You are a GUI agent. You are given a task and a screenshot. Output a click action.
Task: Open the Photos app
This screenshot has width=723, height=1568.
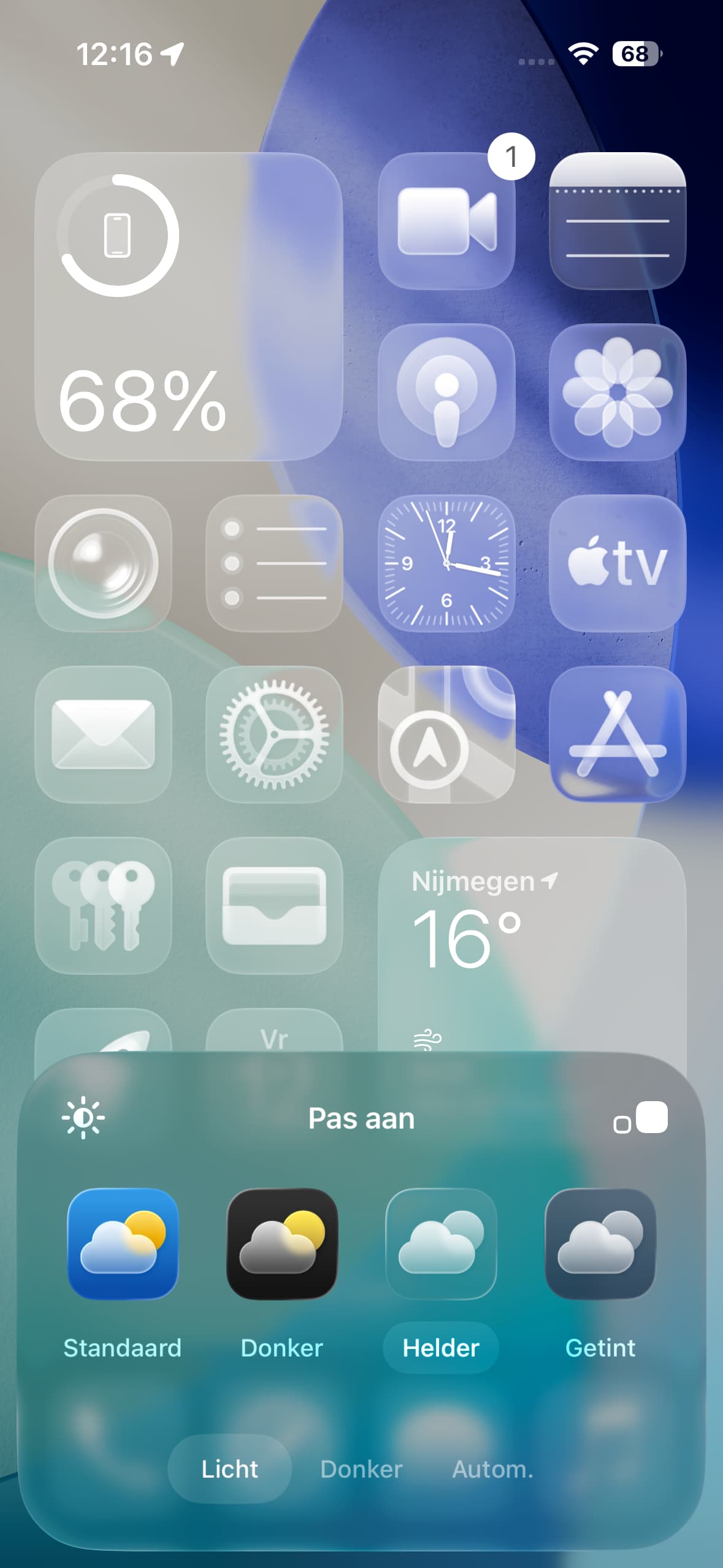pos(618,392)
